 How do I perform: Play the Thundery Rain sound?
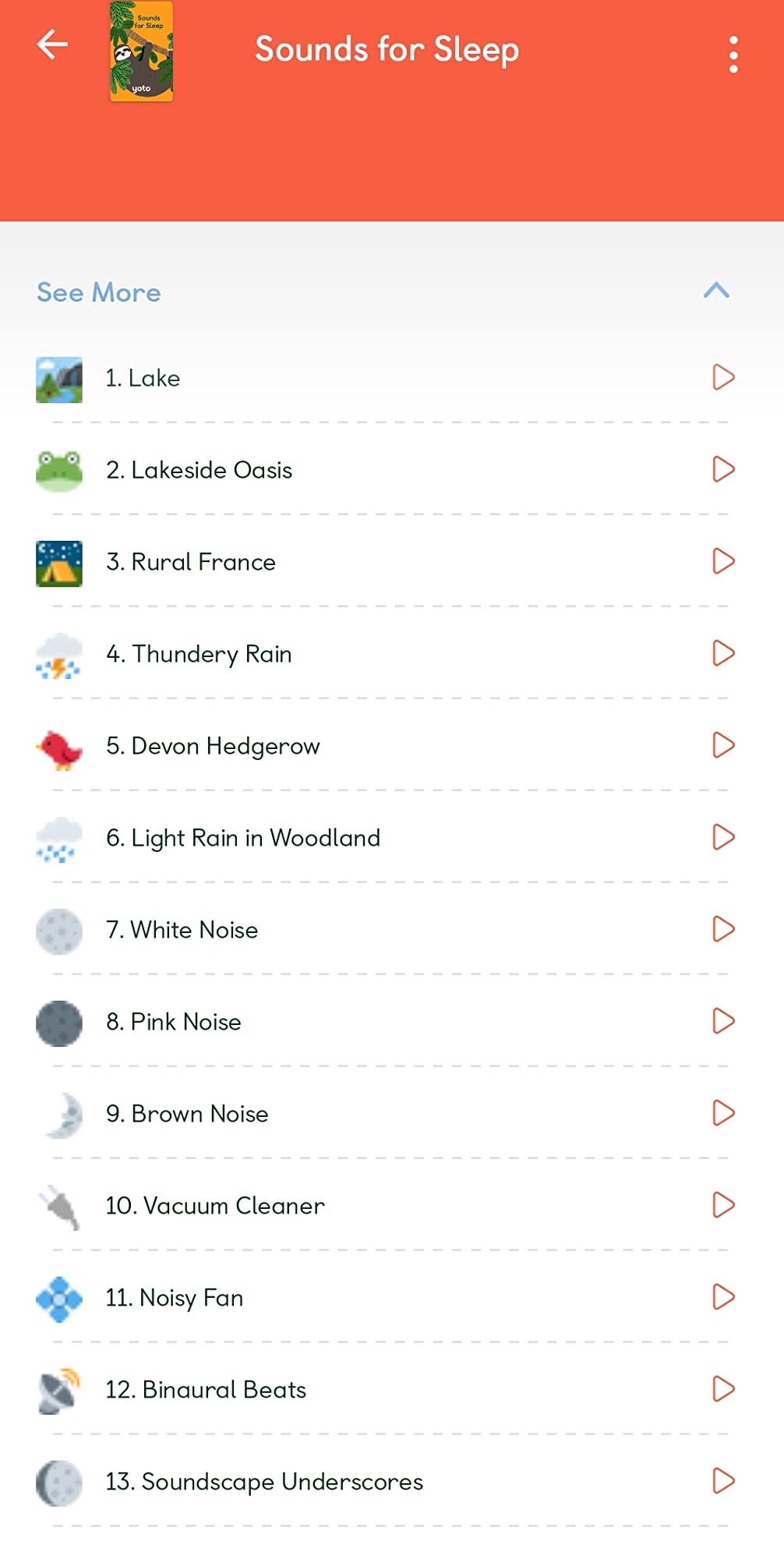[x=723, y=654]
